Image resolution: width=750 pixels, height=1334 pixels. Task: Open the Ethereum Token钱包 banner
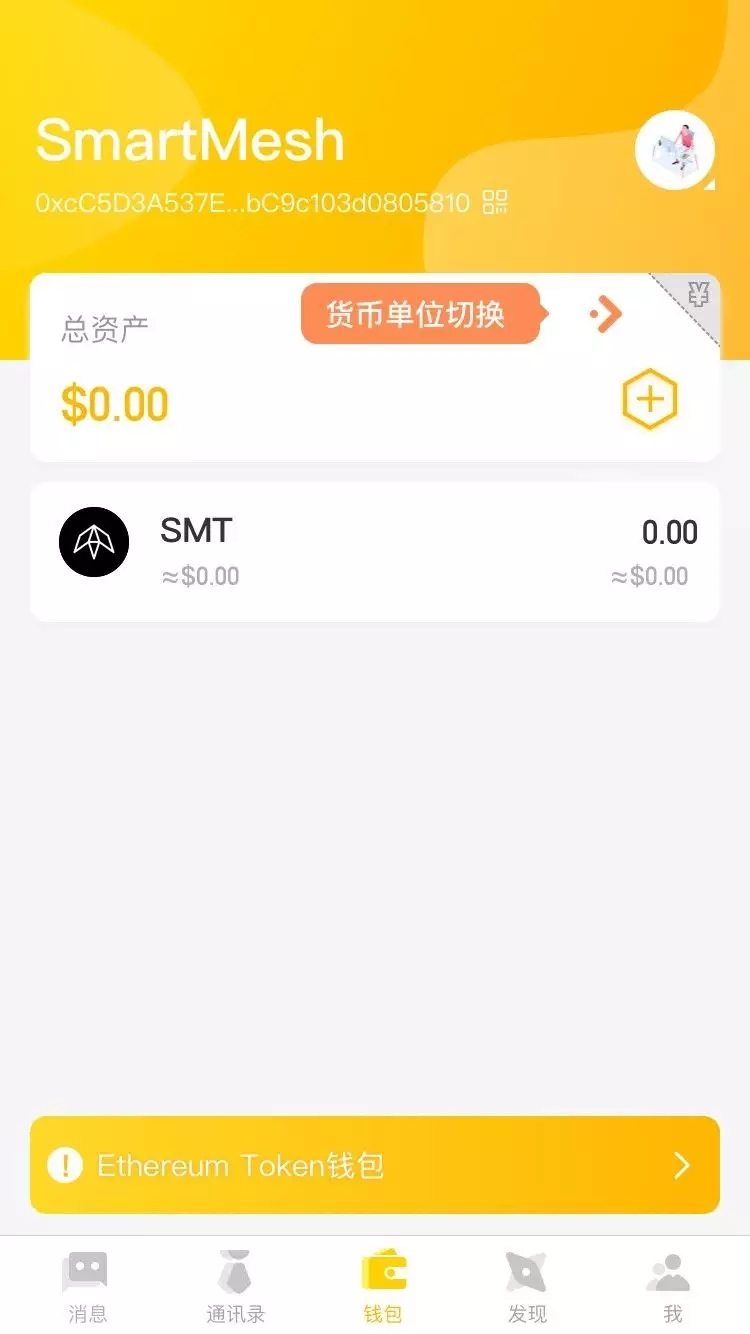pyautogui.click(x=375, y=1165)
